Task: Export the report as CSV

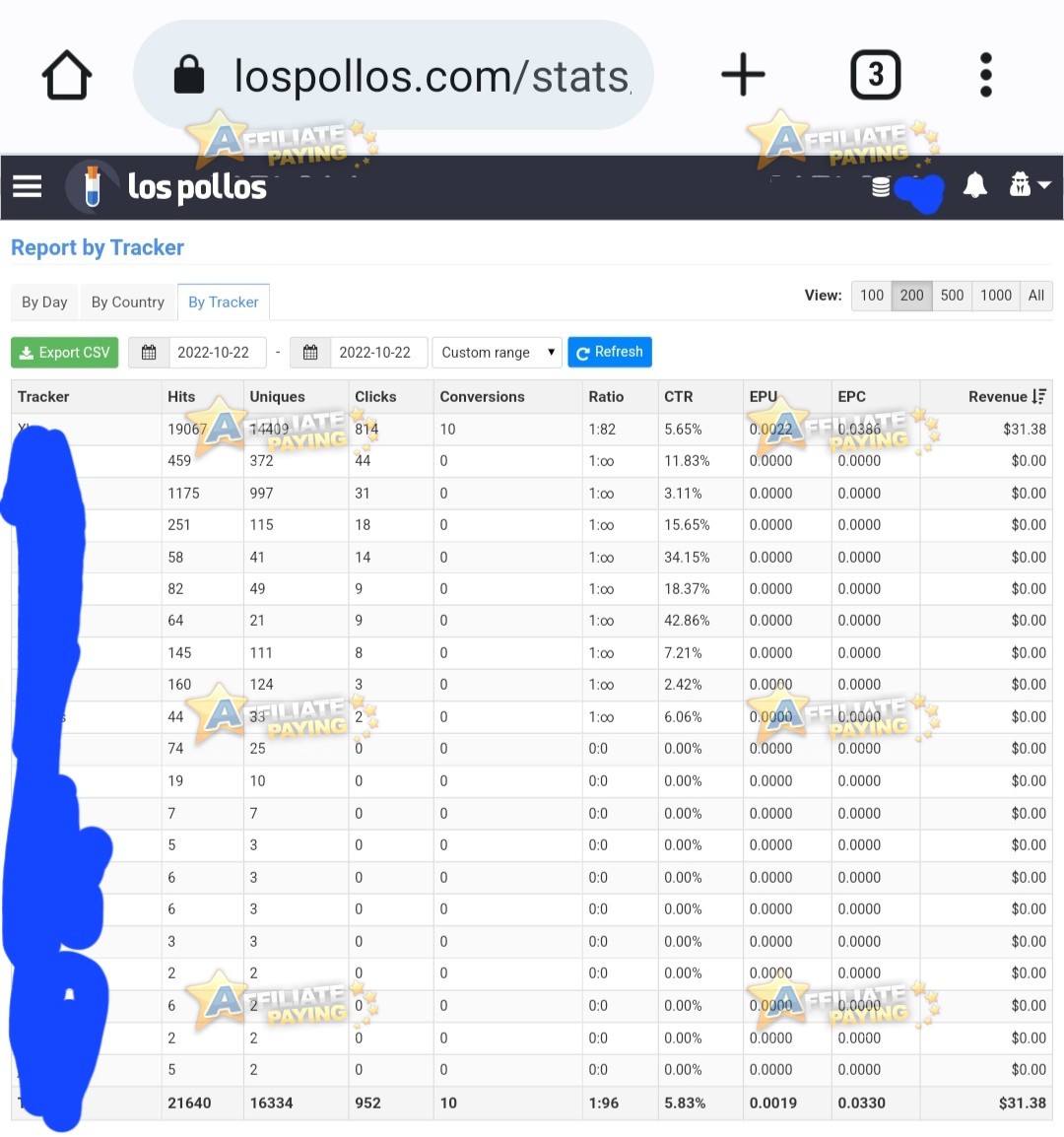Action: click(x=65, y=353)
